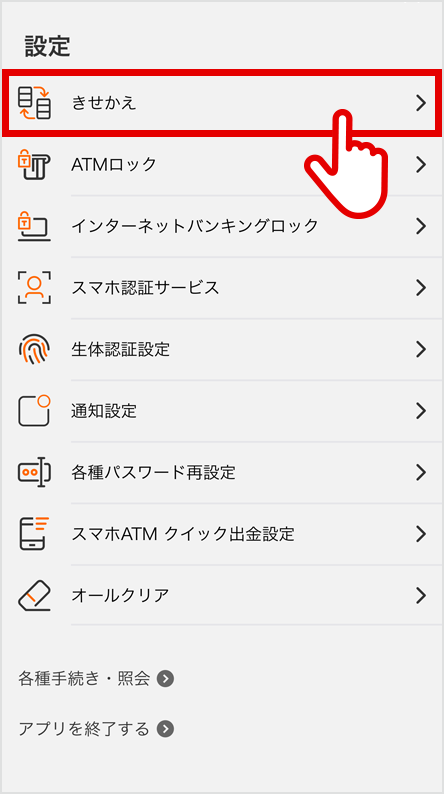Image resolution: width=444 pixels, height=794 pixels.
Task: Open スマホATM クイック出金設定
Action: point(221,534)
